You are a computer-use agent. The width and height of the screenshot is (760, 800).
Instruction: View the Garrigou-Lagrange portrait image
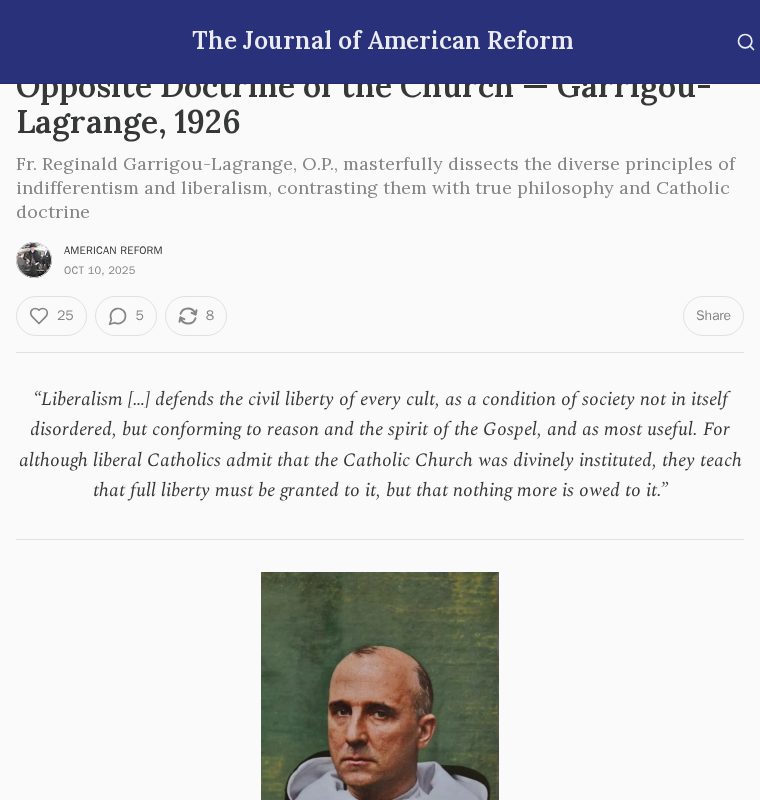tap(380, 686)
